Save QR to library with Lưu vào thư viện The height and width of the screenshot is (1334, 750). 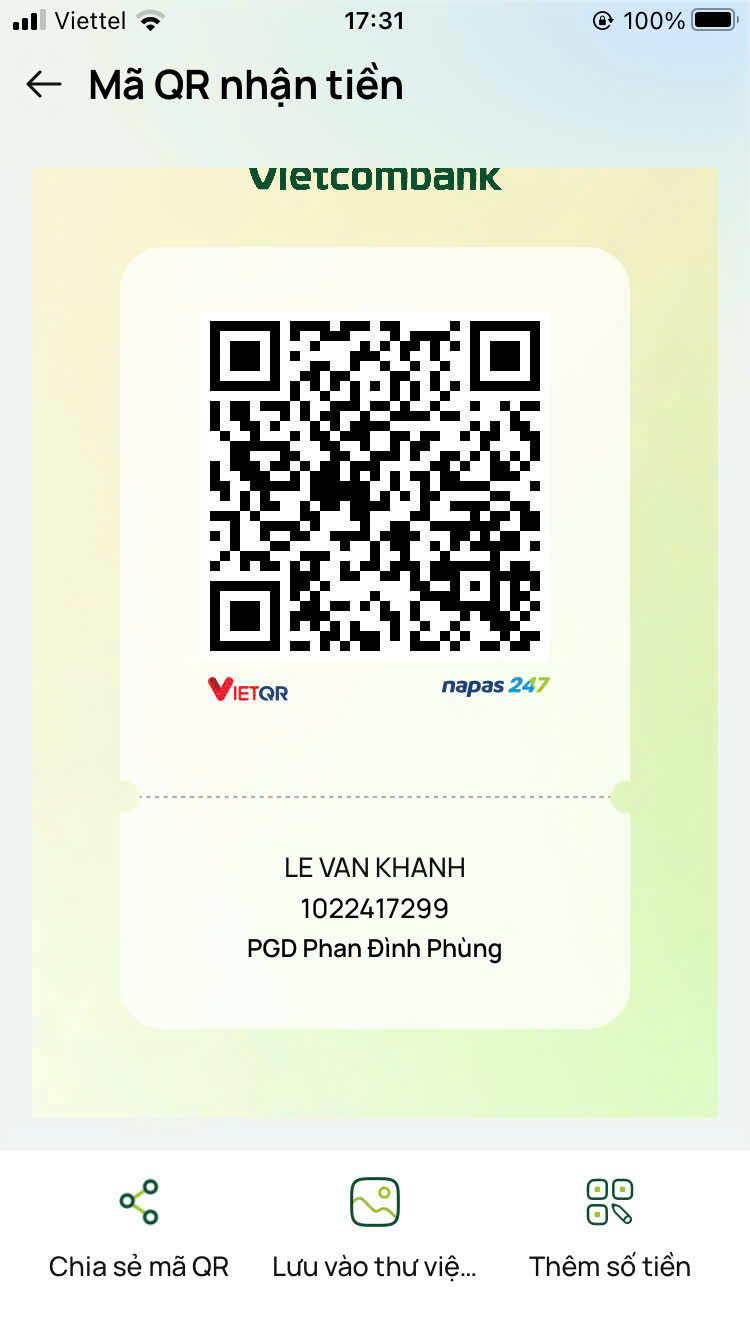click(375, 1226)
